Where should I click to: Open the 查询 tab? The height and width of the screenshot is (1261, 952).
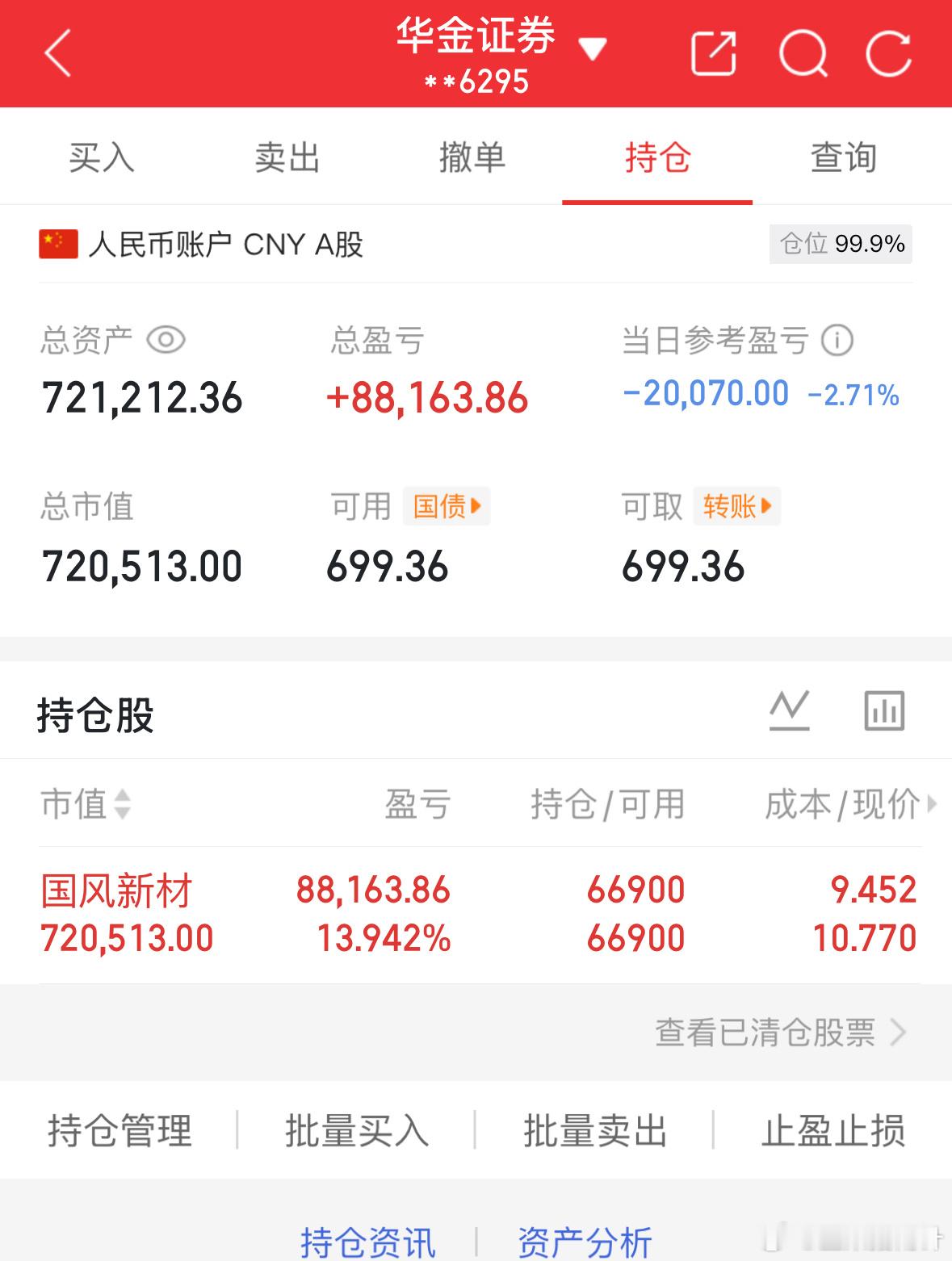(x=842, y=158)
